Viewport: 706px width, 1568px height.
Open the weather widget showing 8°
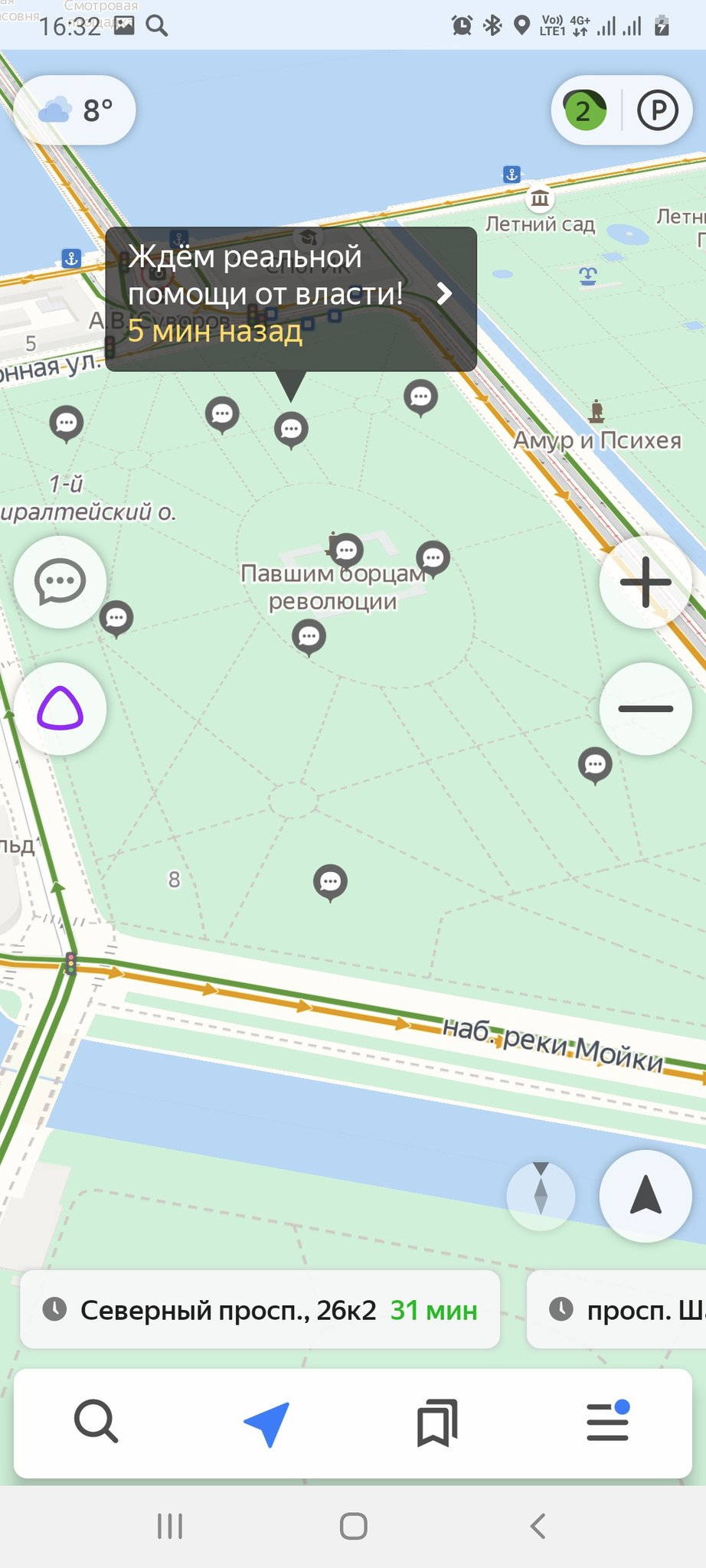(75, 110)
